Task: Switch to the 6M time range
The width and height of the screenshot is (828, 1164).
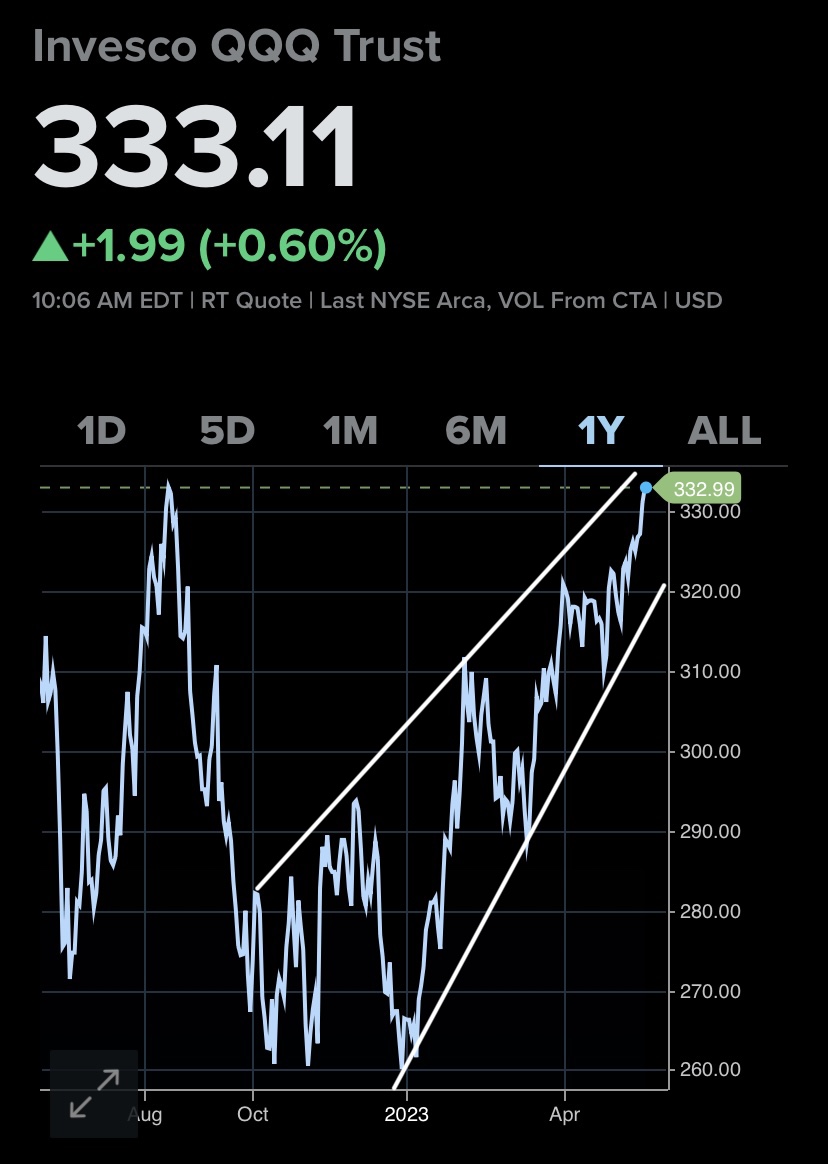Action: point(476,431)
